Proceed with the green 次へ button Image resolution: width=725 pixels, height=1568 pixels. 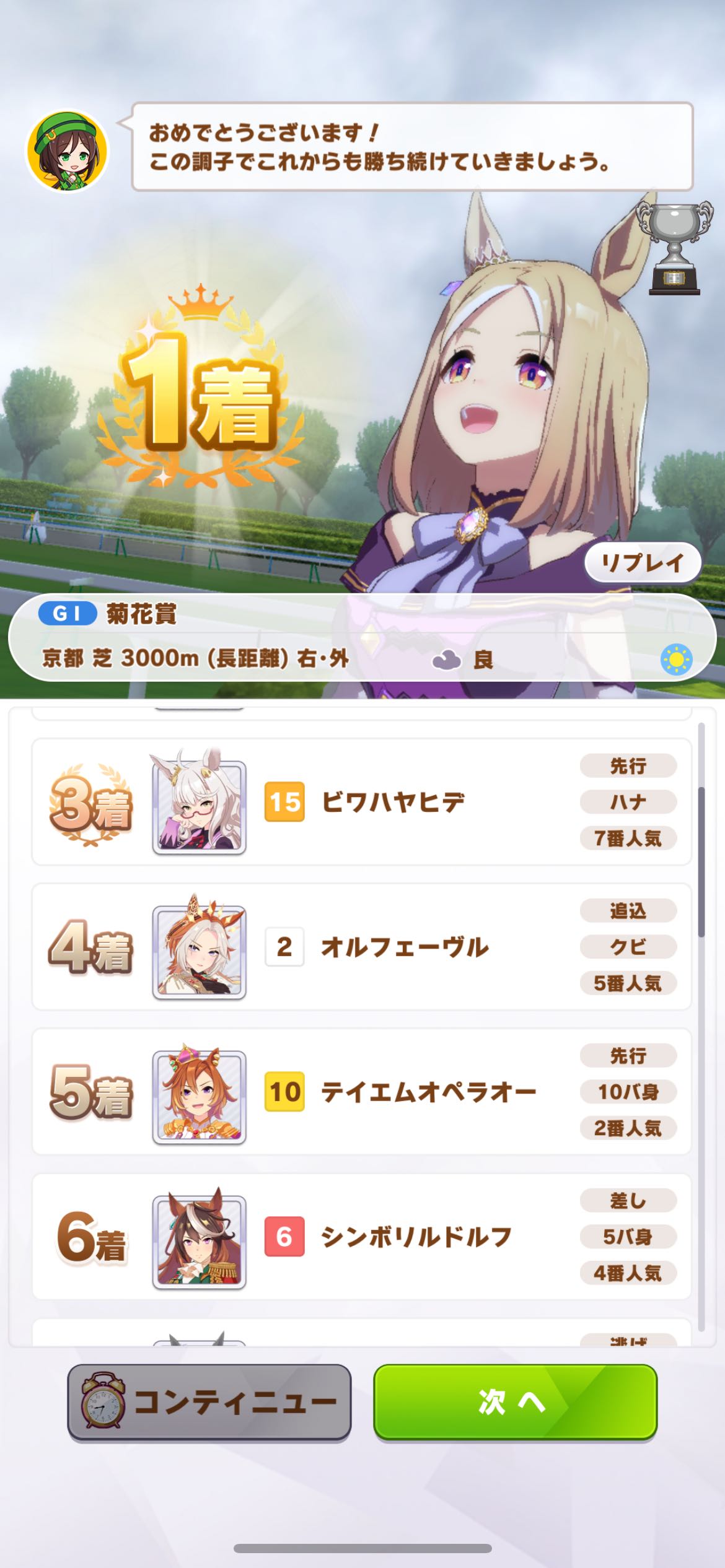(515, 1403)
